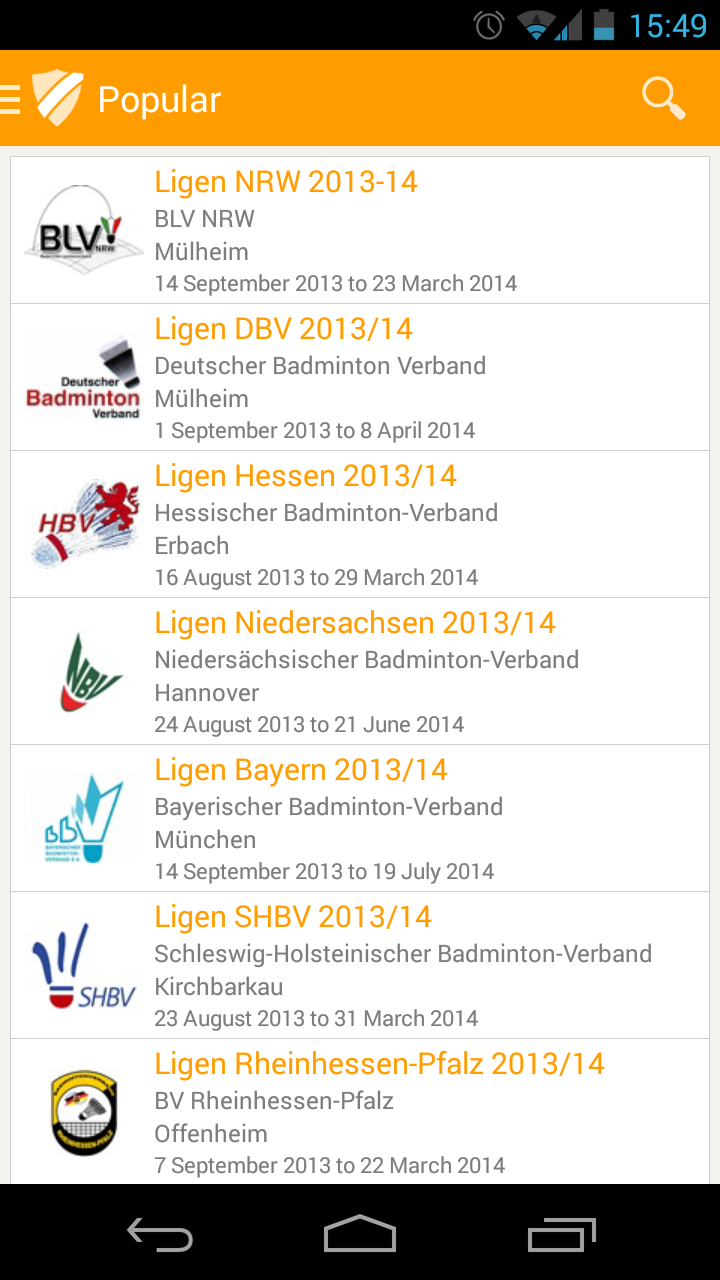Select Ligen Rheinhessen-Pfalz 2013/14

pyautogui.click(x=360, y=1112)
